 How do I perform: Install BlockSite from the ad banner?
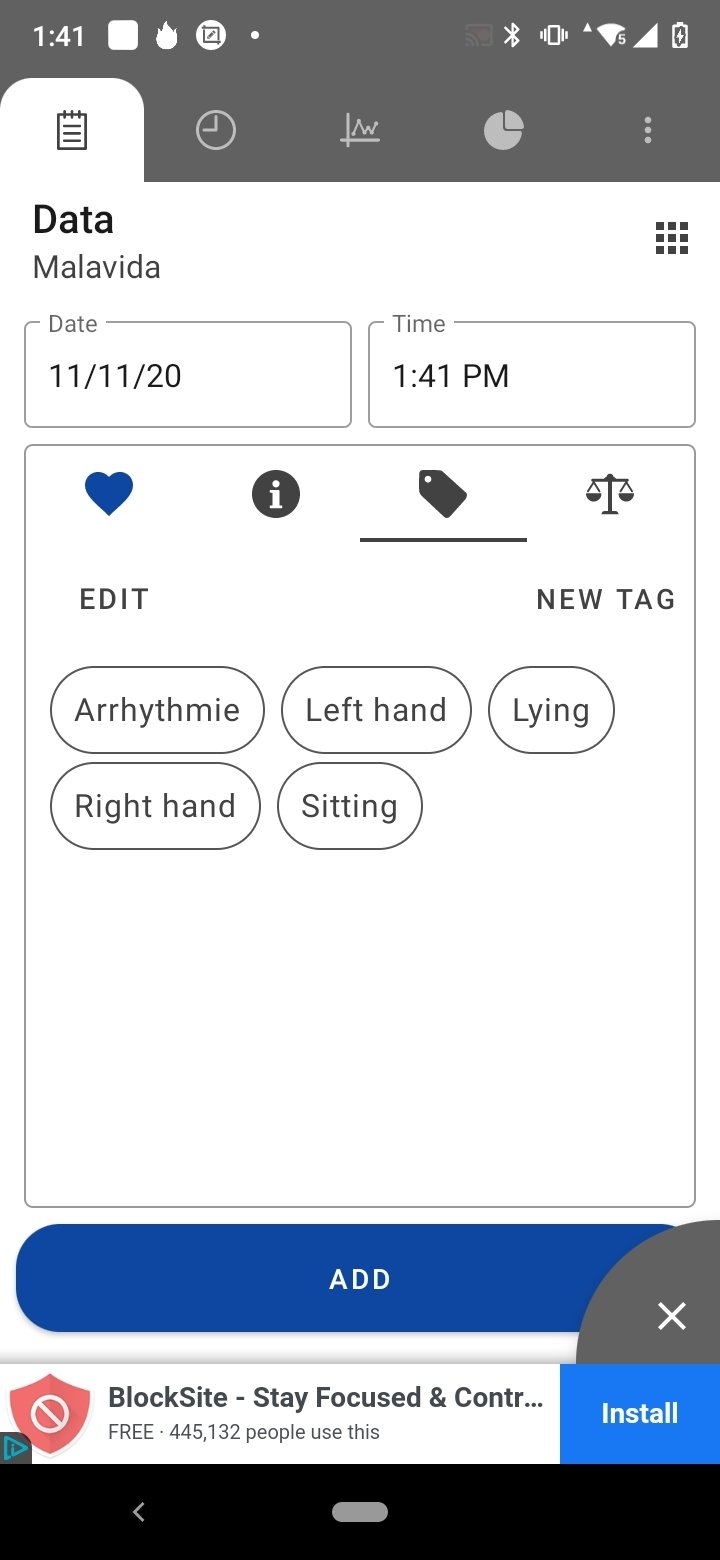point(640,1413)
